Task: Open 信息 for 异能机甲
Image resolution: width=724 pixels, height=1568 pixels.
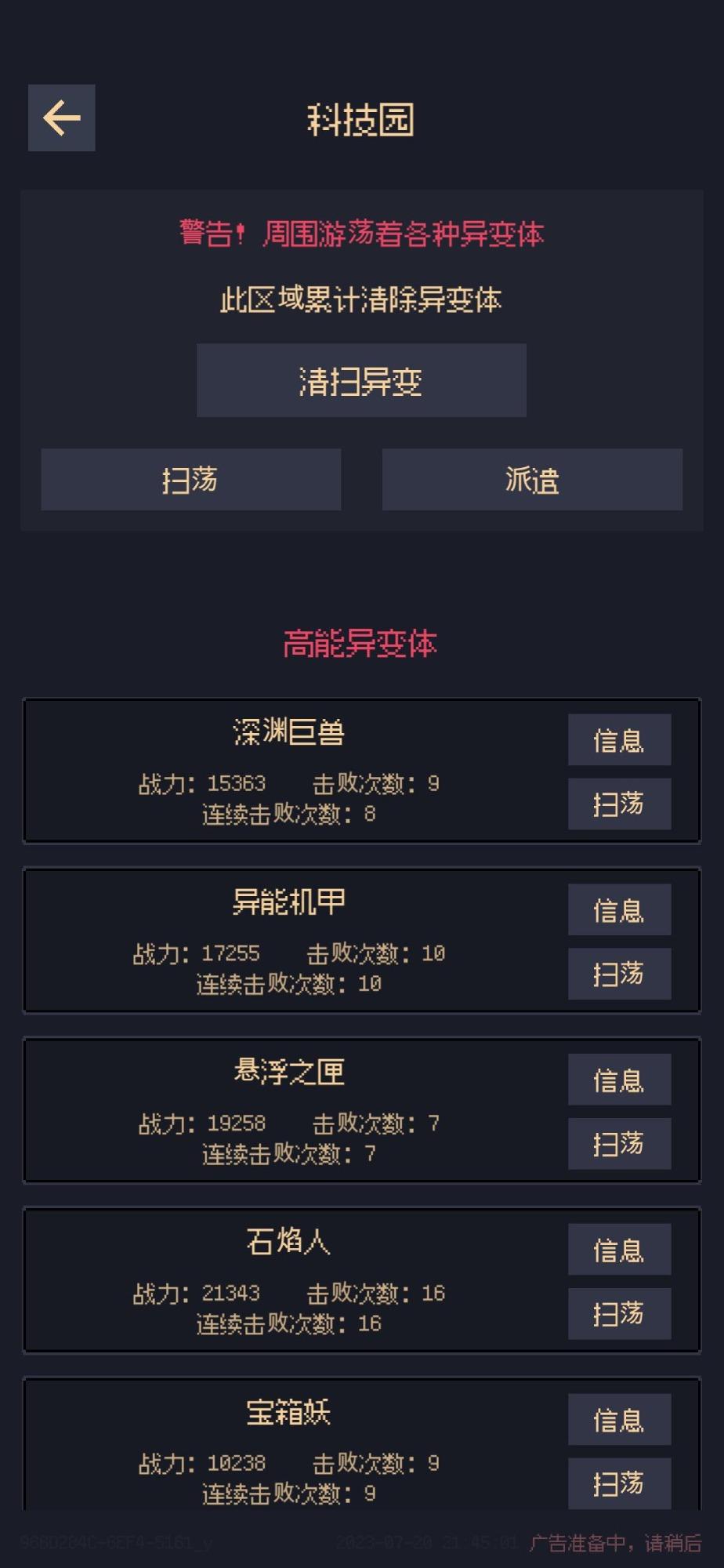Action: tap(619, 909)
